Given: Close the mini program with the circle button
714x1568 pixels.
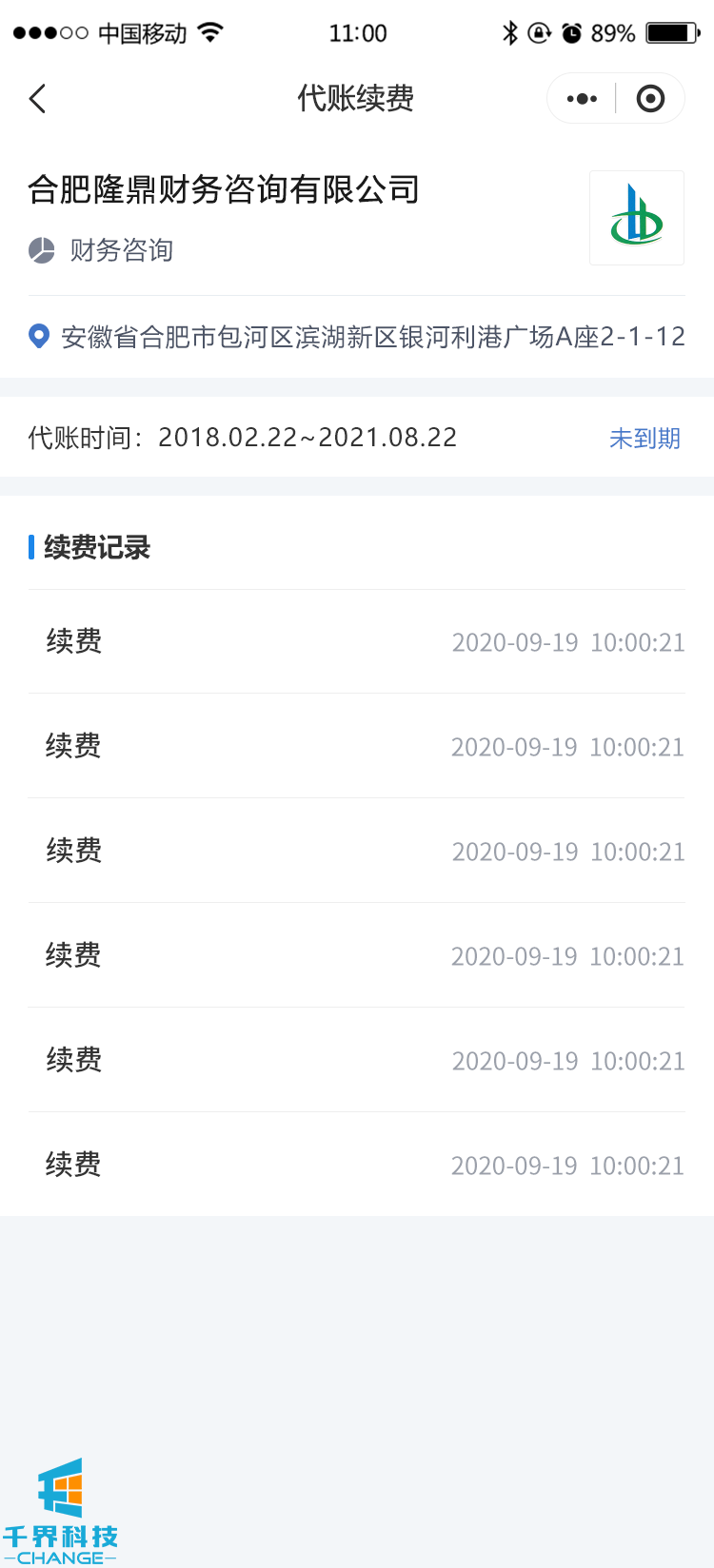Looking at the screenshot, I should tap(650, 99).
